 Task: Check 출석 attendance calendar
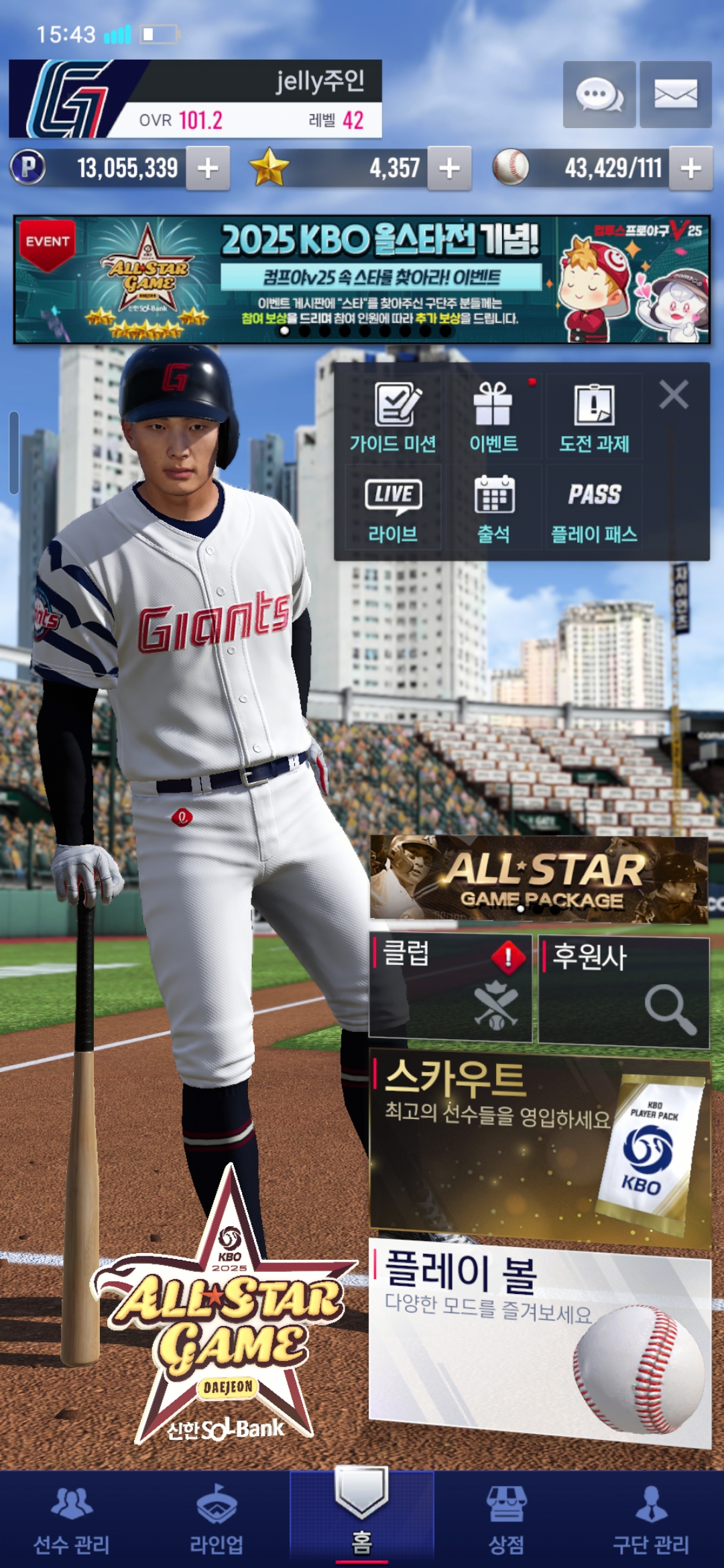pos(493,509)
